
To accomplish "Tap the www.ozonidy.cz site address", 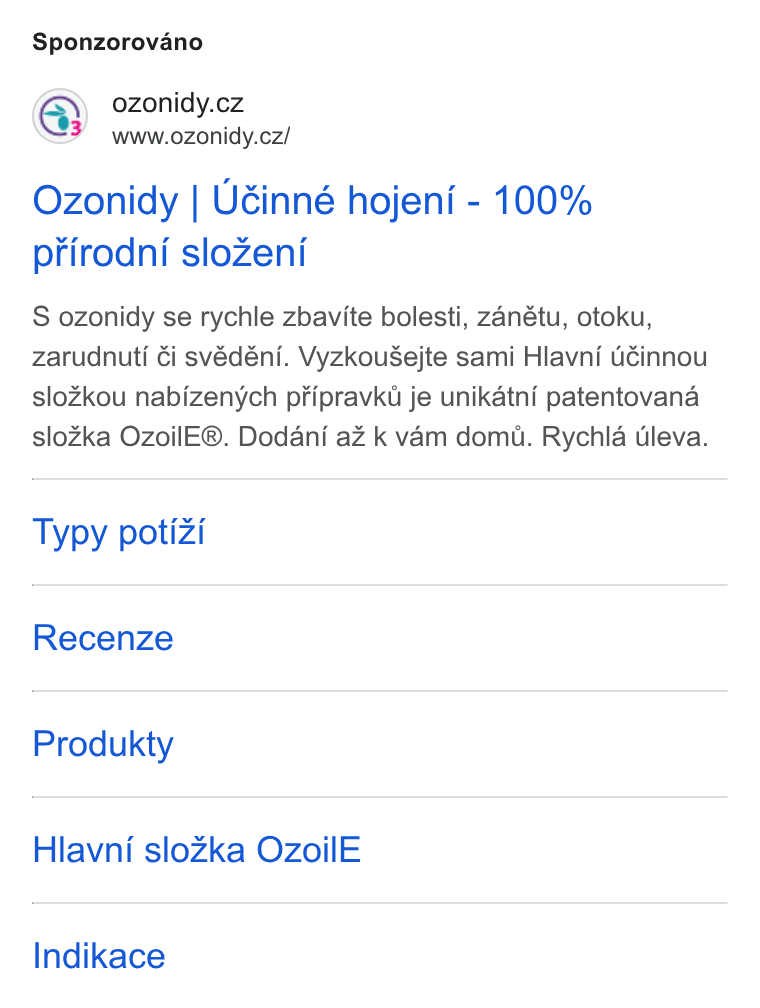I will point(201,136).
